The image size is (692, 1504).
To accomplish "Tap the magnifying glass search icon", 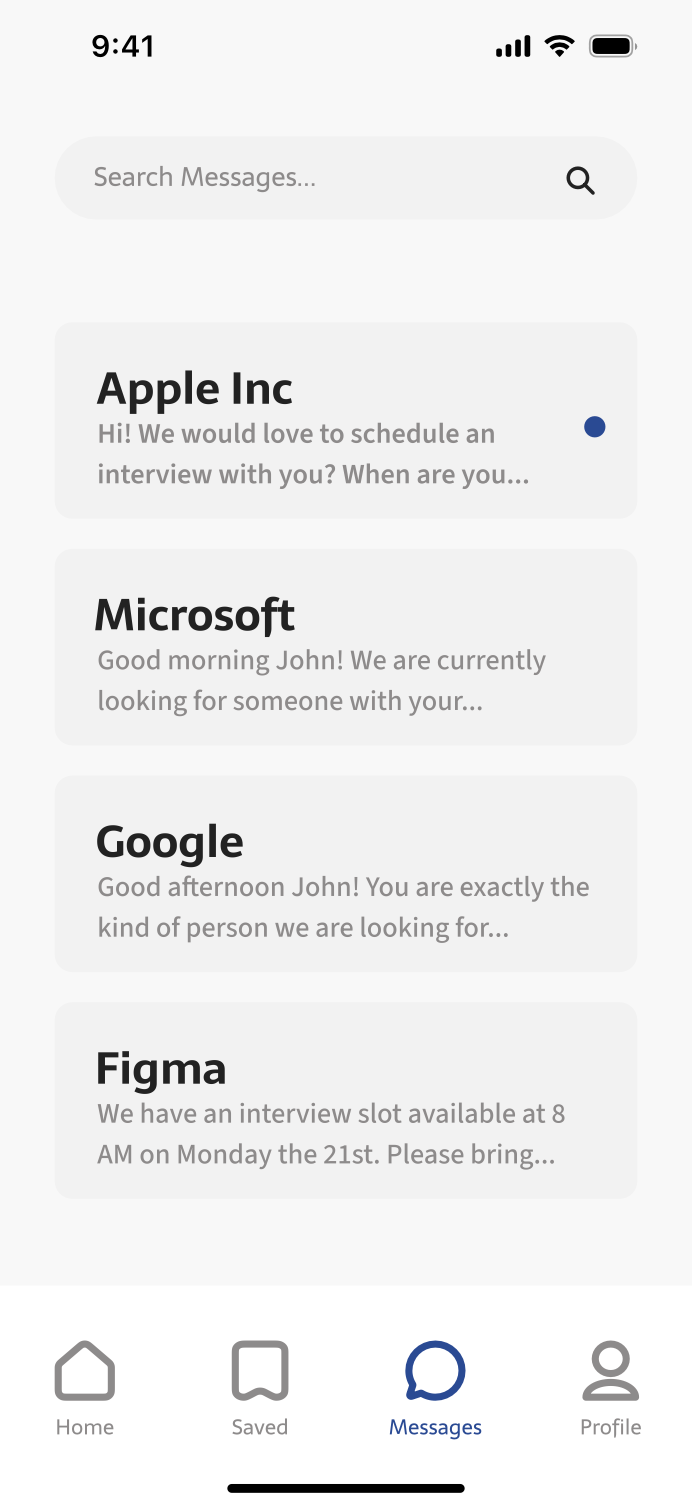I will pyautogui.click(x=580, y=180).
